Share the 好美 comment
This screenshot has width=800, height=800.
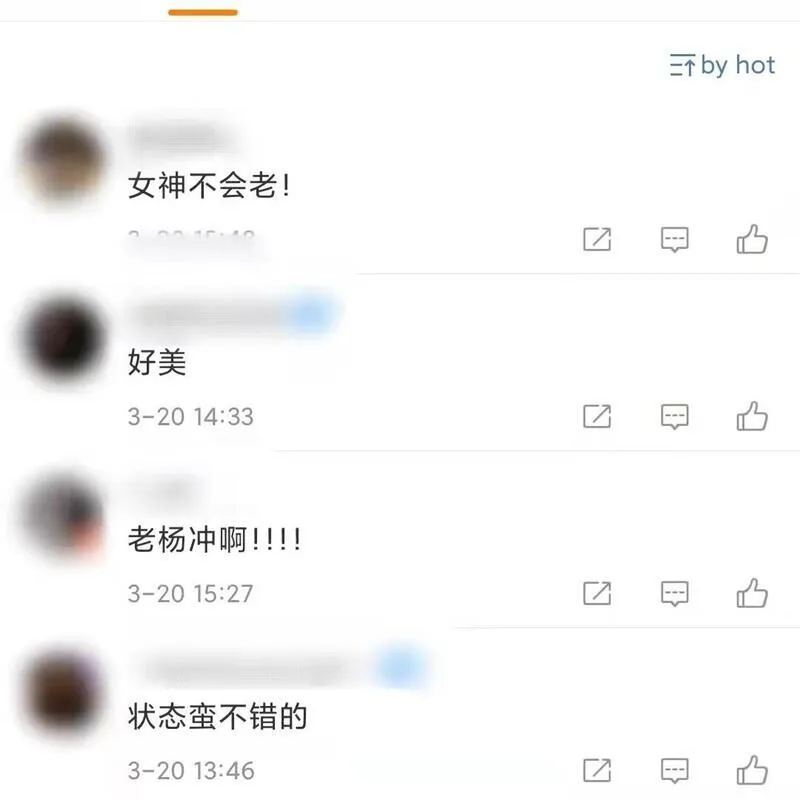597,416
